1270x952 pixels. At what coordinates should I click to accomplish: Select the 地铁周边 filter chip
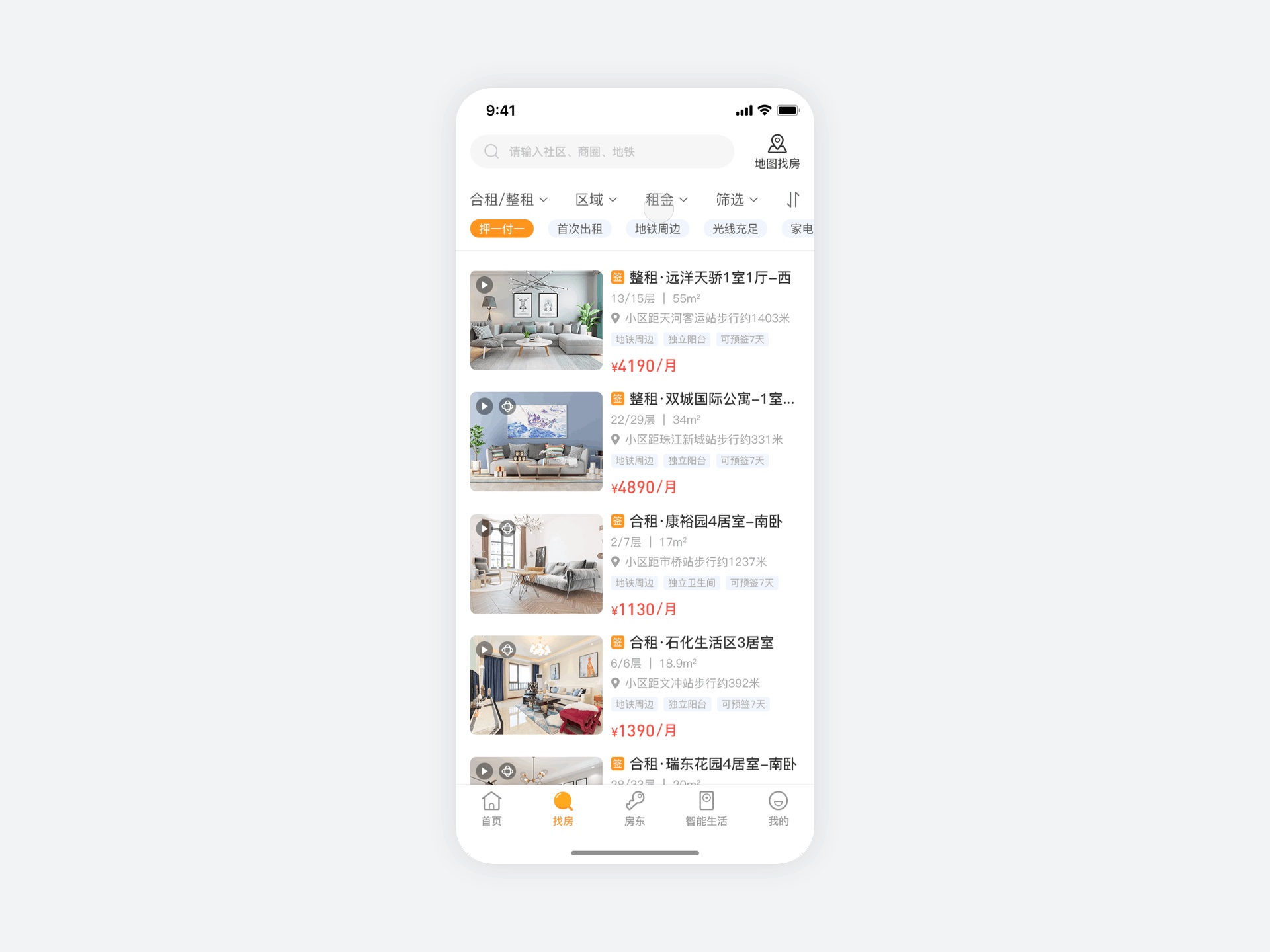(x=657, y=229)
